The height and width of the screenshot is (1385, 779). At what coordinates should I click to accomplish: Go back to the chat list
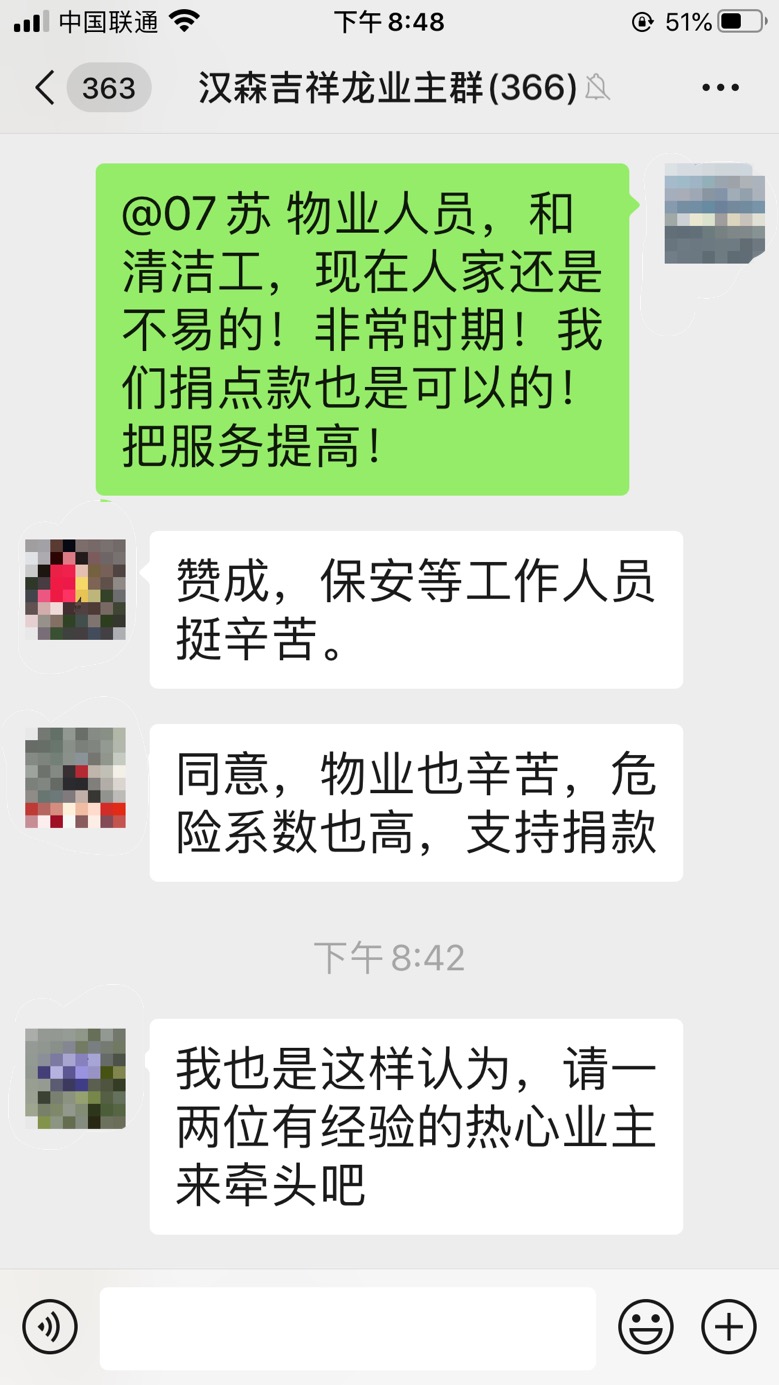[x=45, y=88]
